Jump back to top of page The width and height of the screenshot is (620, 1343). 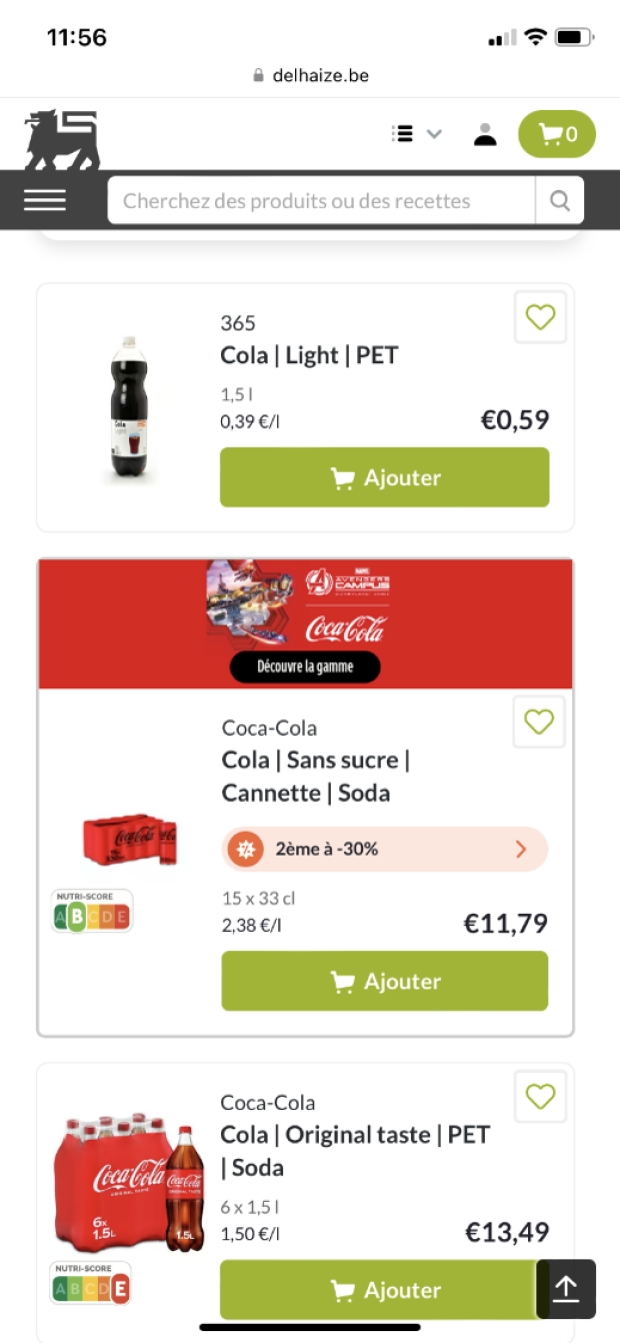(x=566, y=1288)
